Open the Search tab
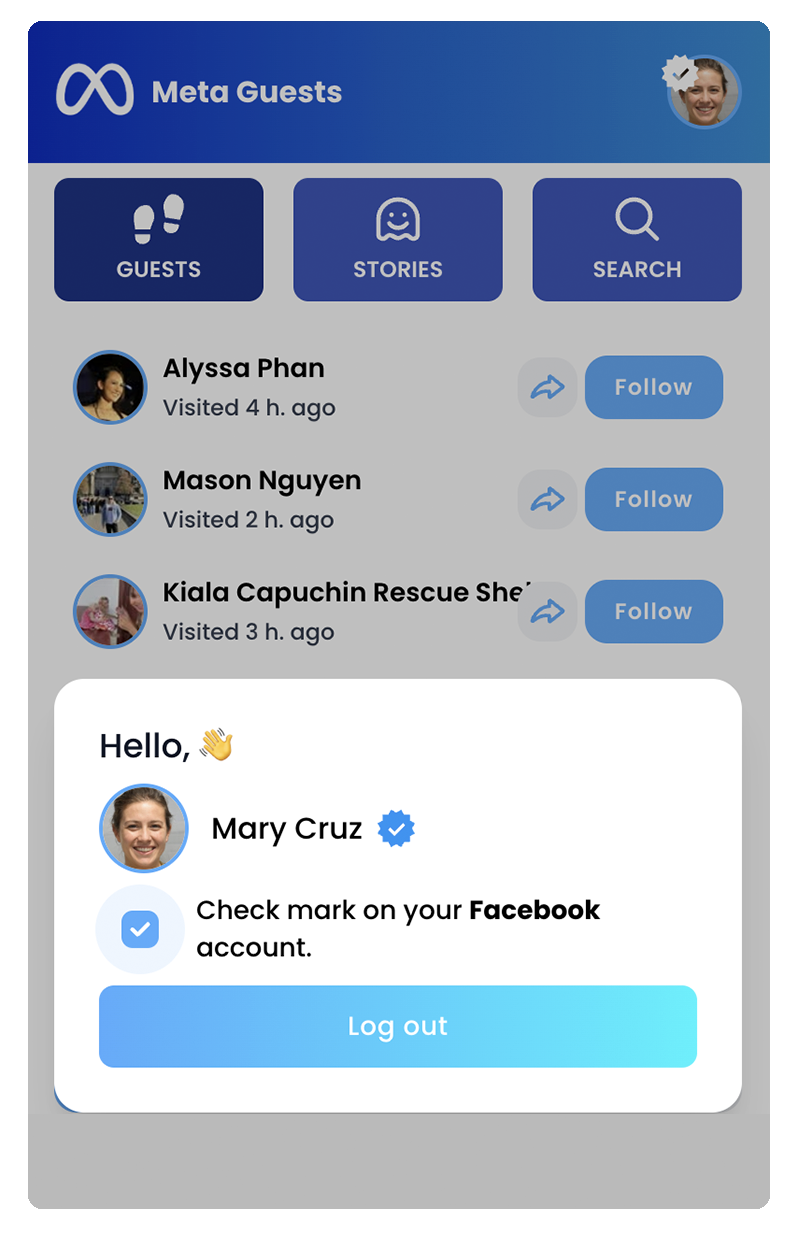Image resolution: width=793 pixels, height=1235 pixels. pos(637,240)
